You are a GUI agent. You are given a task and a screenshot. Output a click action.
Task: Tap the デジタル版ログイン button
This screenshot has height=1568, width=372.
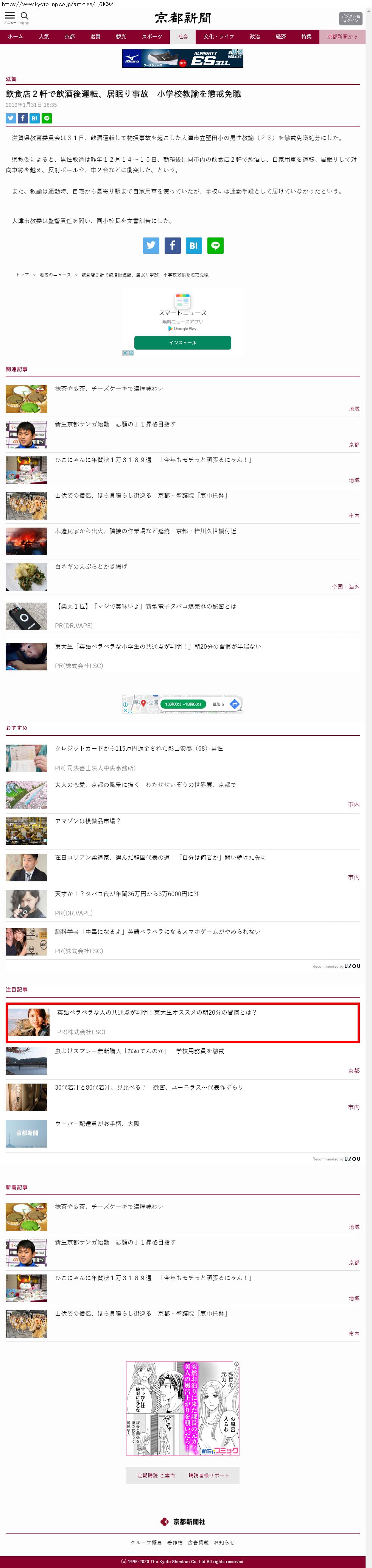350,18
